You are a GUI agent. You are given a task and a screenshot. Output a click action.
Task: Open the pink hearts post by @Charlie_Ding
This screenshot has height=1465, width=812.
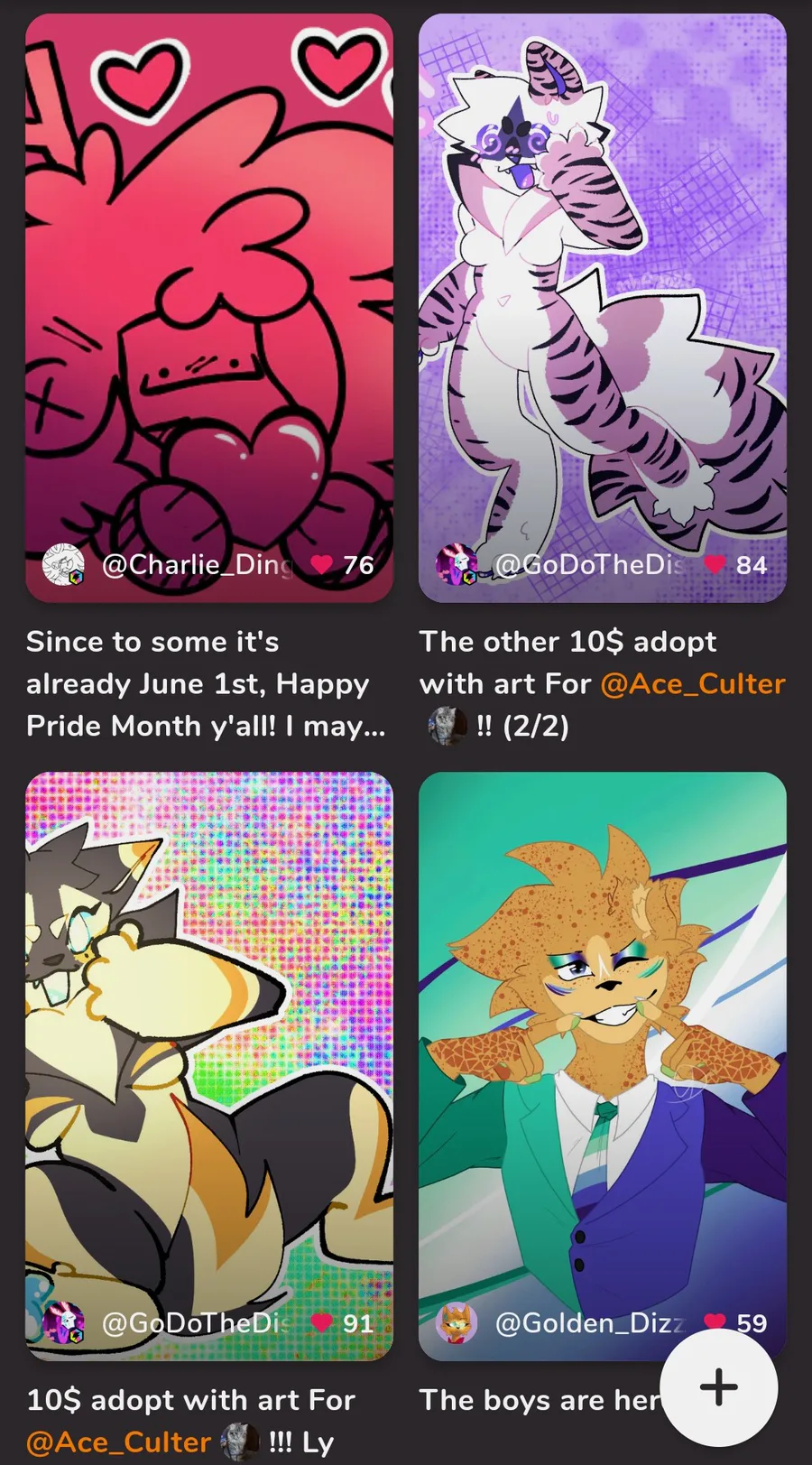tap(209, 308)
